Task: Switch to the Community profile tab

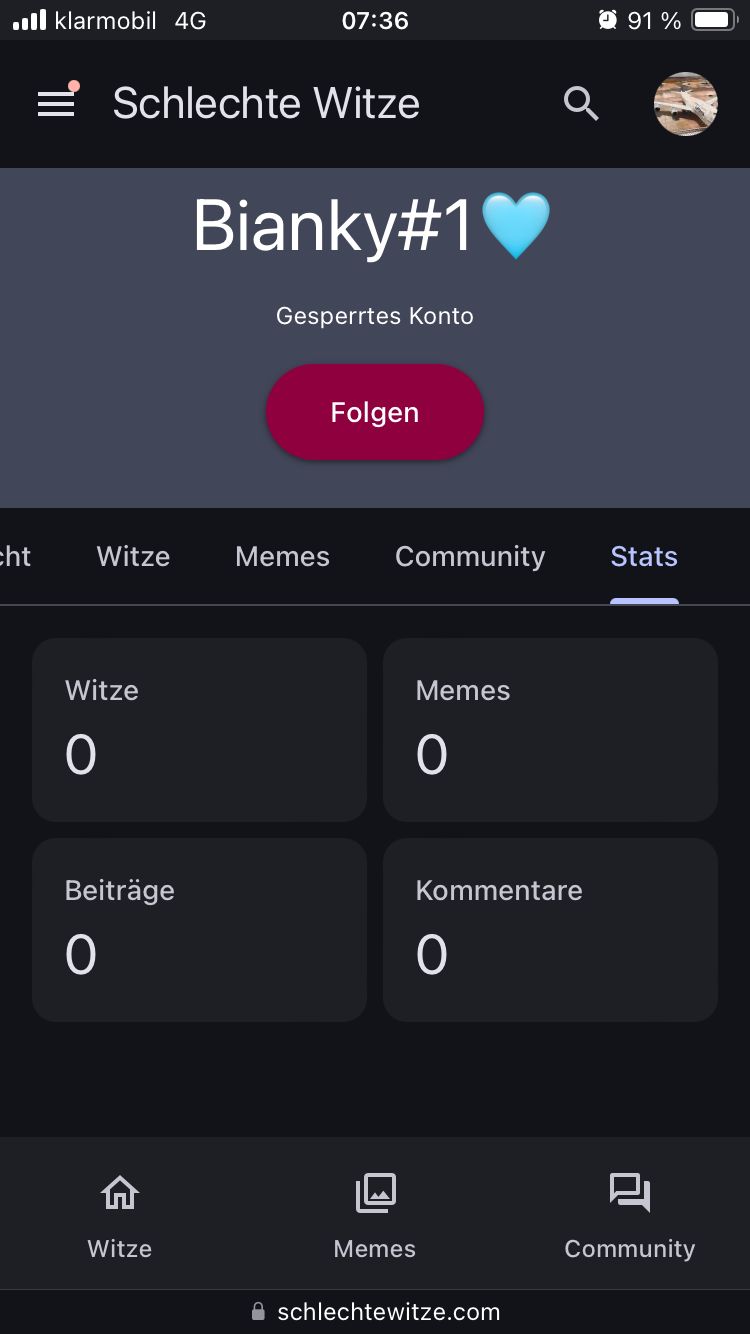Action: click(x=470, y=556)
